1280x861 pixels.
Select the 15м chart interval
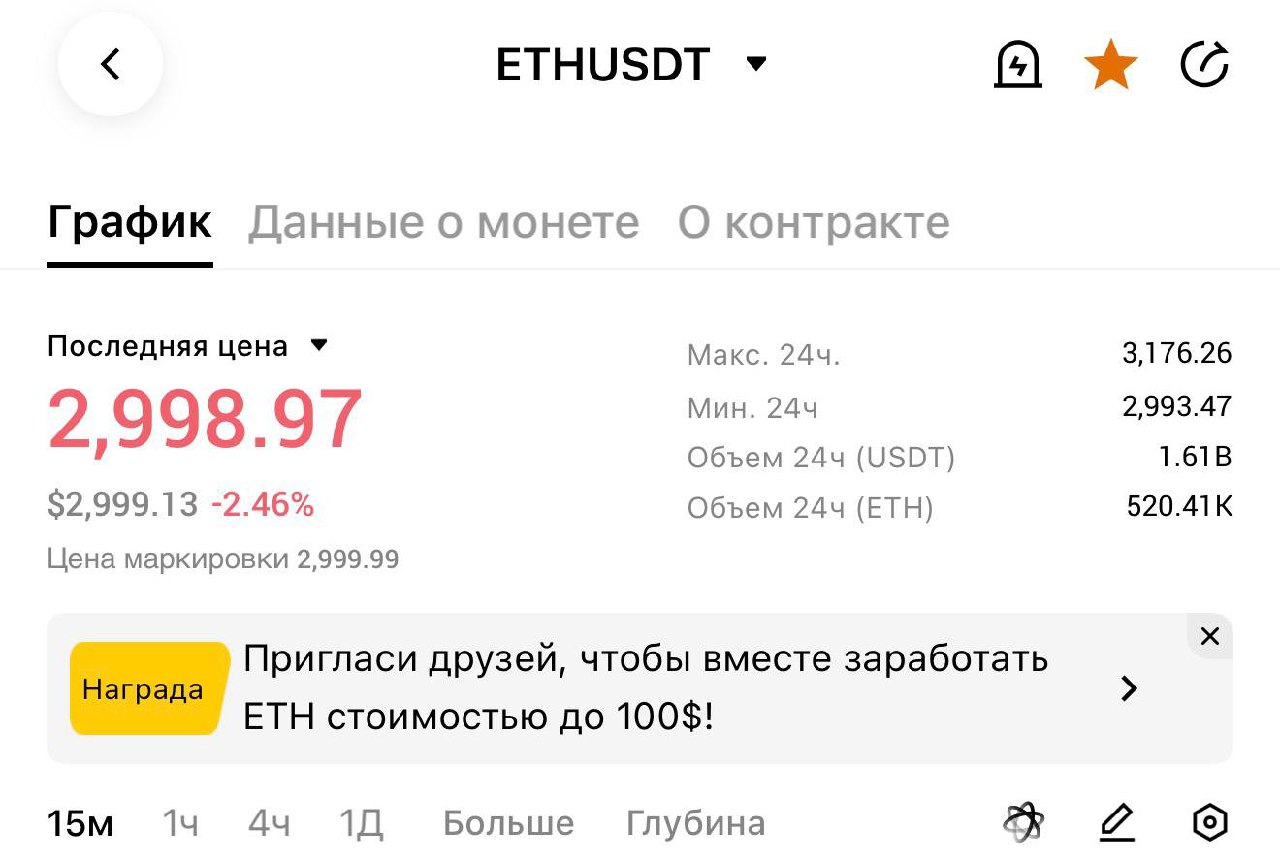(80, 824)
